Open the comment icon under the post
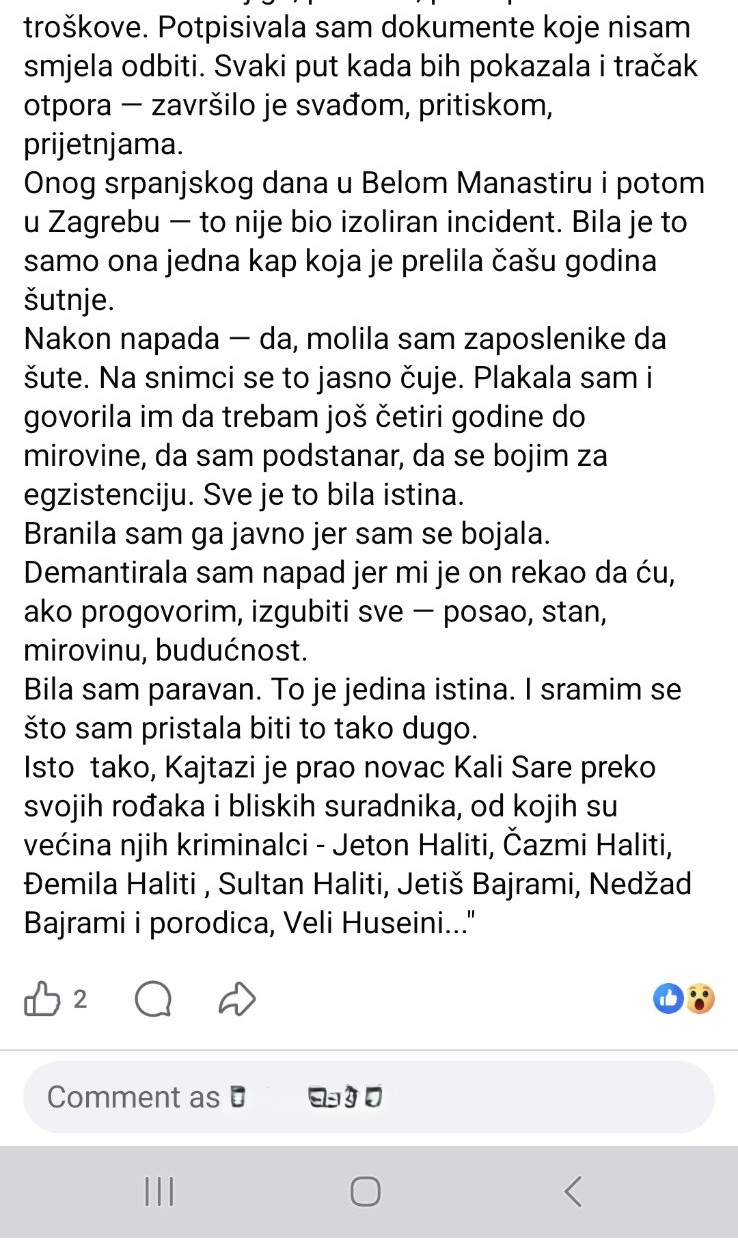 coord(153,998)
